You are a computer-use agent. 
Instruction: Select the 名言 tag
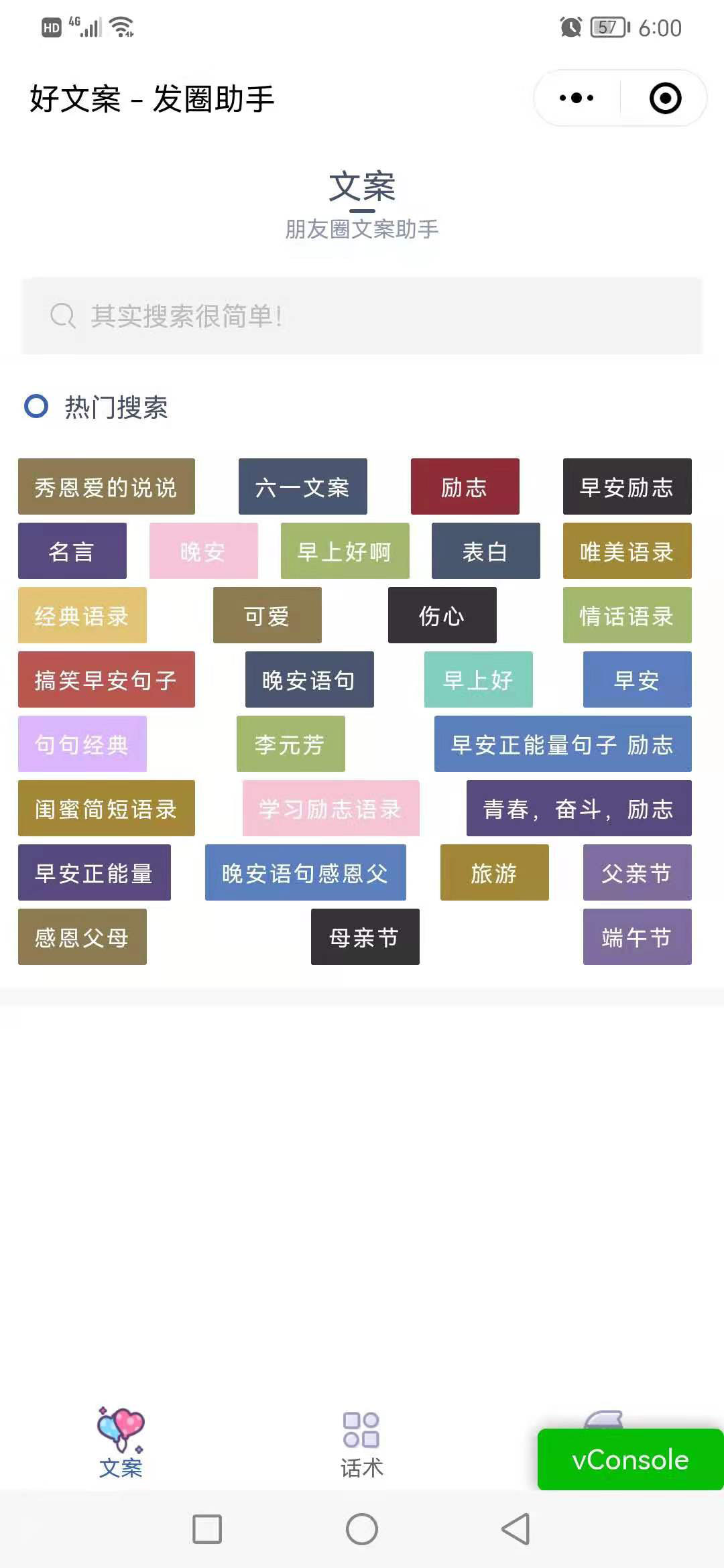pyautogui.click(x=72, y=551)
